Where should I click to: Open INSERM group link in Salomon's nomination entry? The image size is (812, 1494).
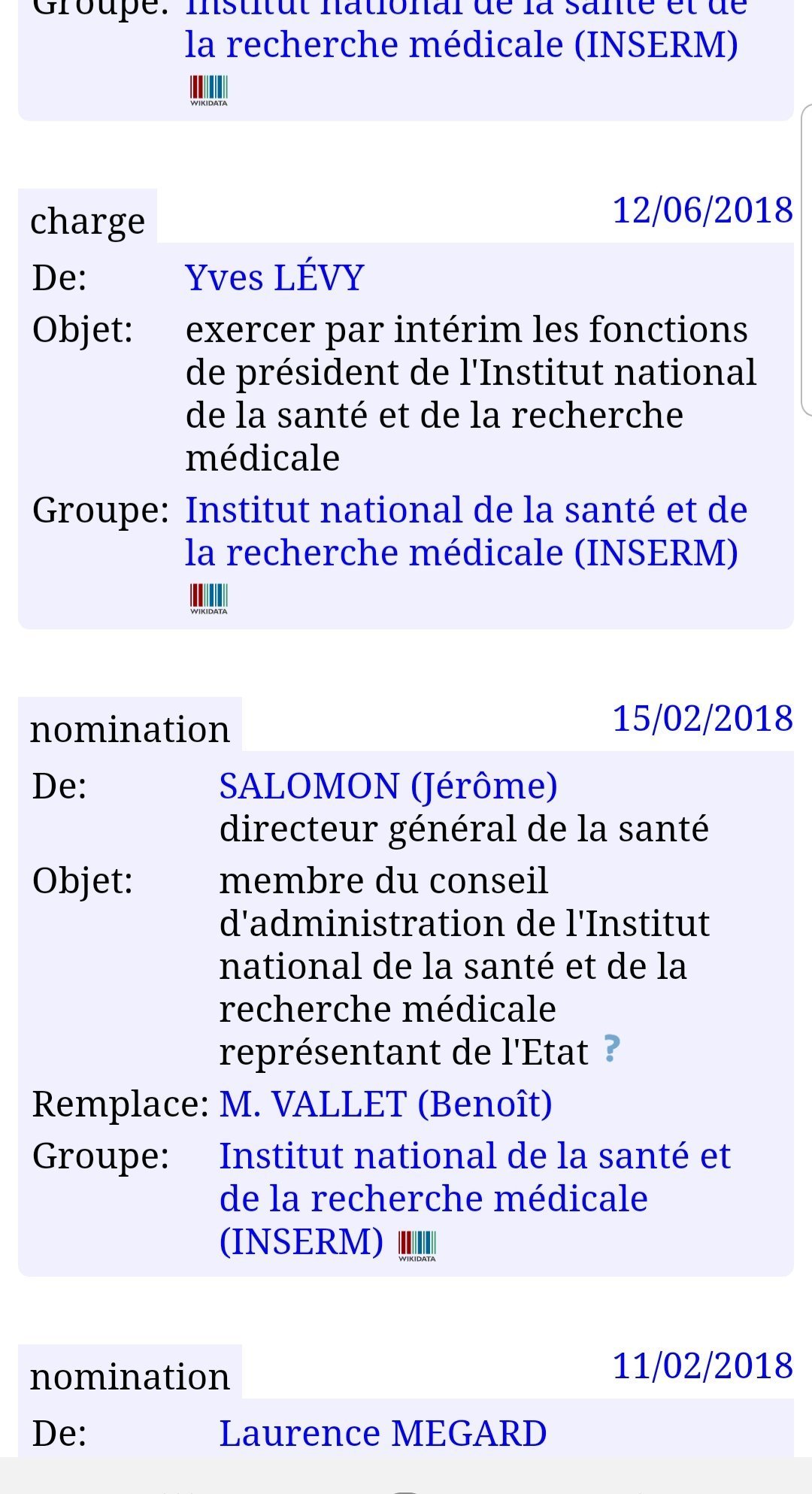point(474,1199)
